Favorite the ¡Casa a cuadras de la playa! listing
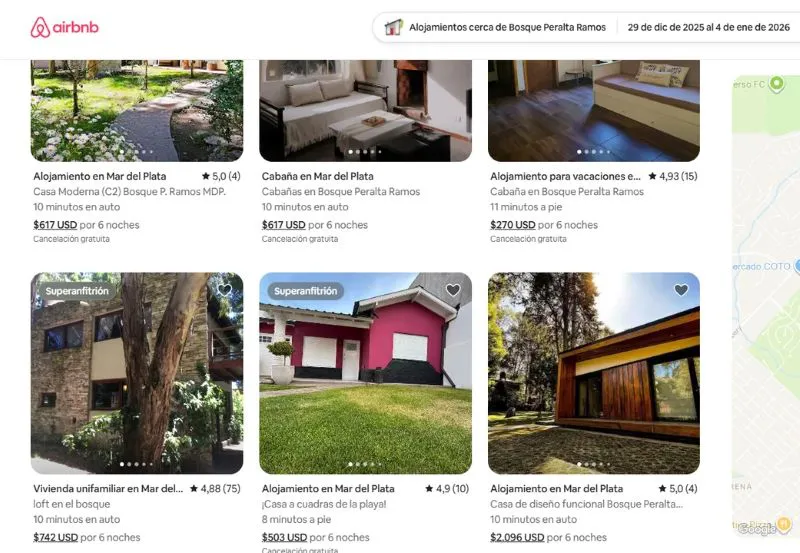The width and height of the screenshot is (800, 553). [453, 290]
